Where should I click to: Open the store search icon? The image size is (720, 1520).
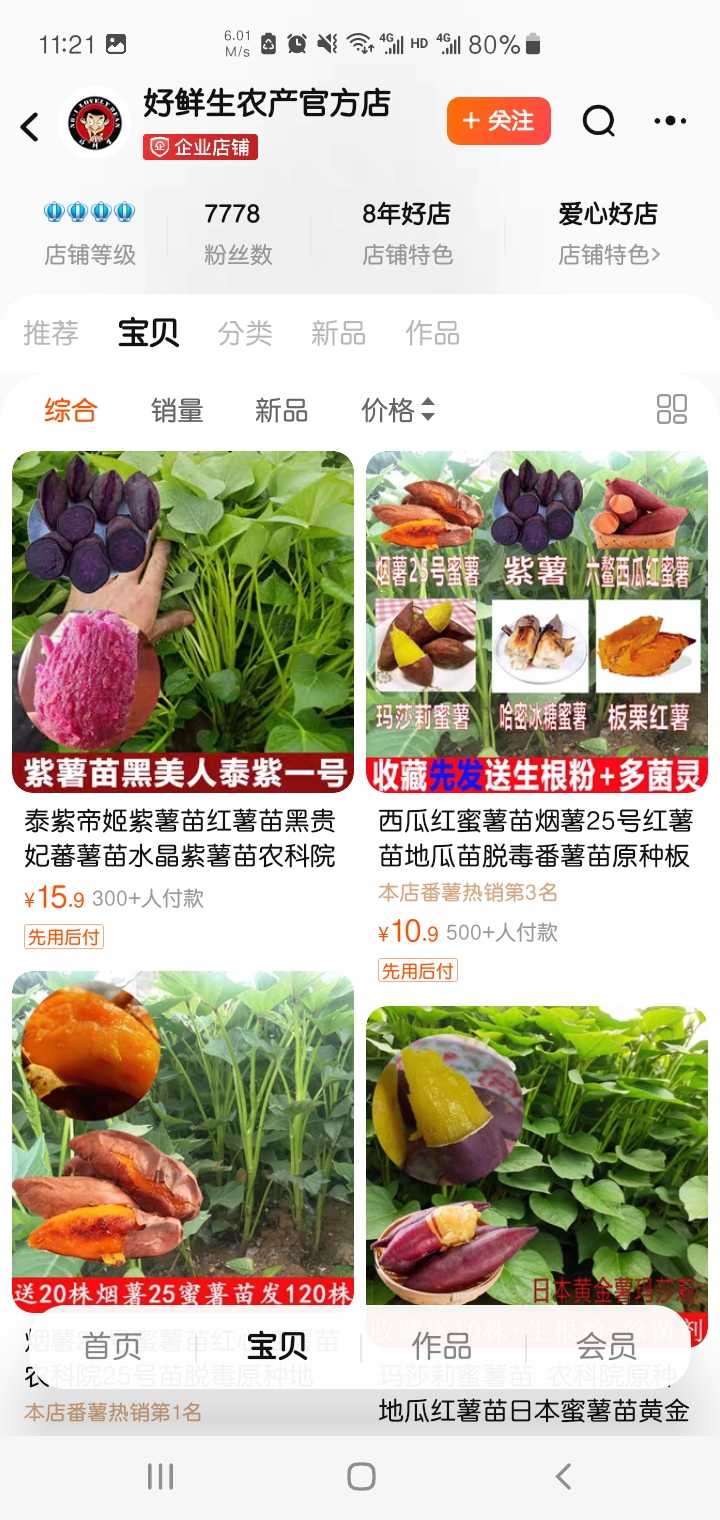598,122
